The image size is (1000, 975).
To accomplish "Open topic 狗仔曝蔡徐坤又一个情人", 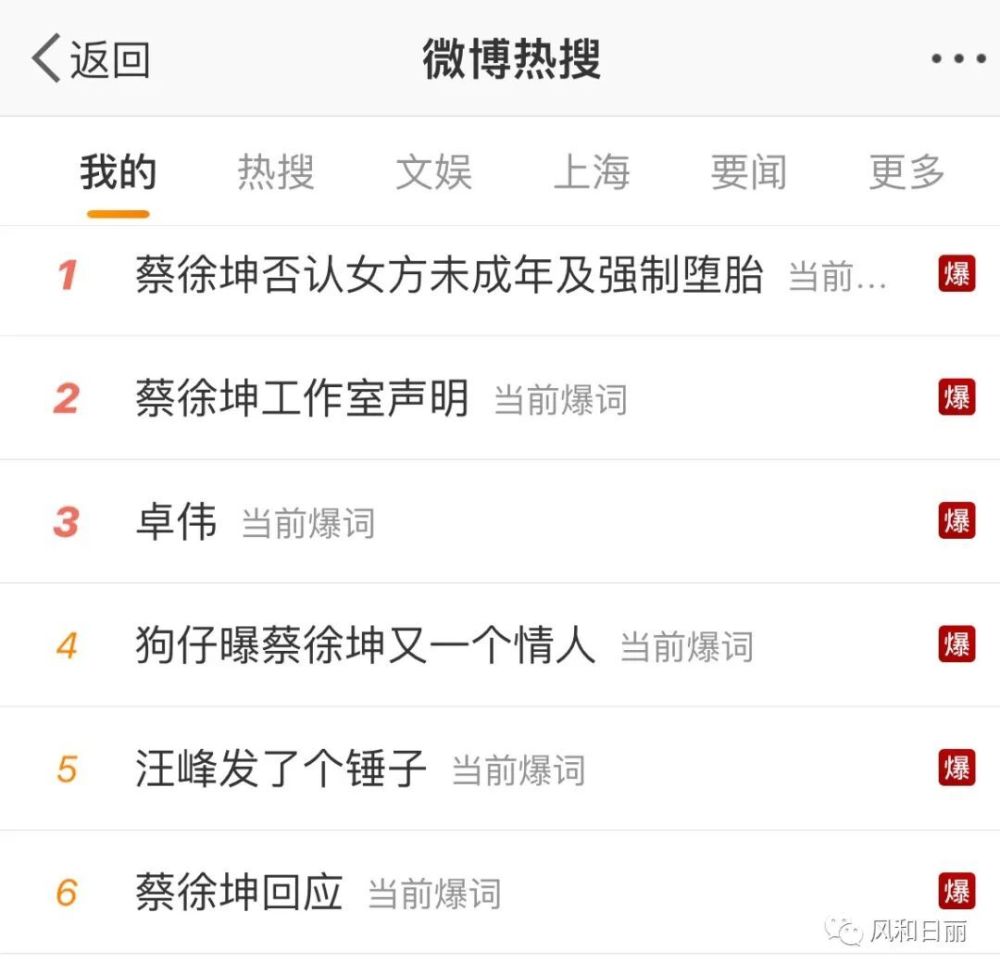I will [365, 645].
